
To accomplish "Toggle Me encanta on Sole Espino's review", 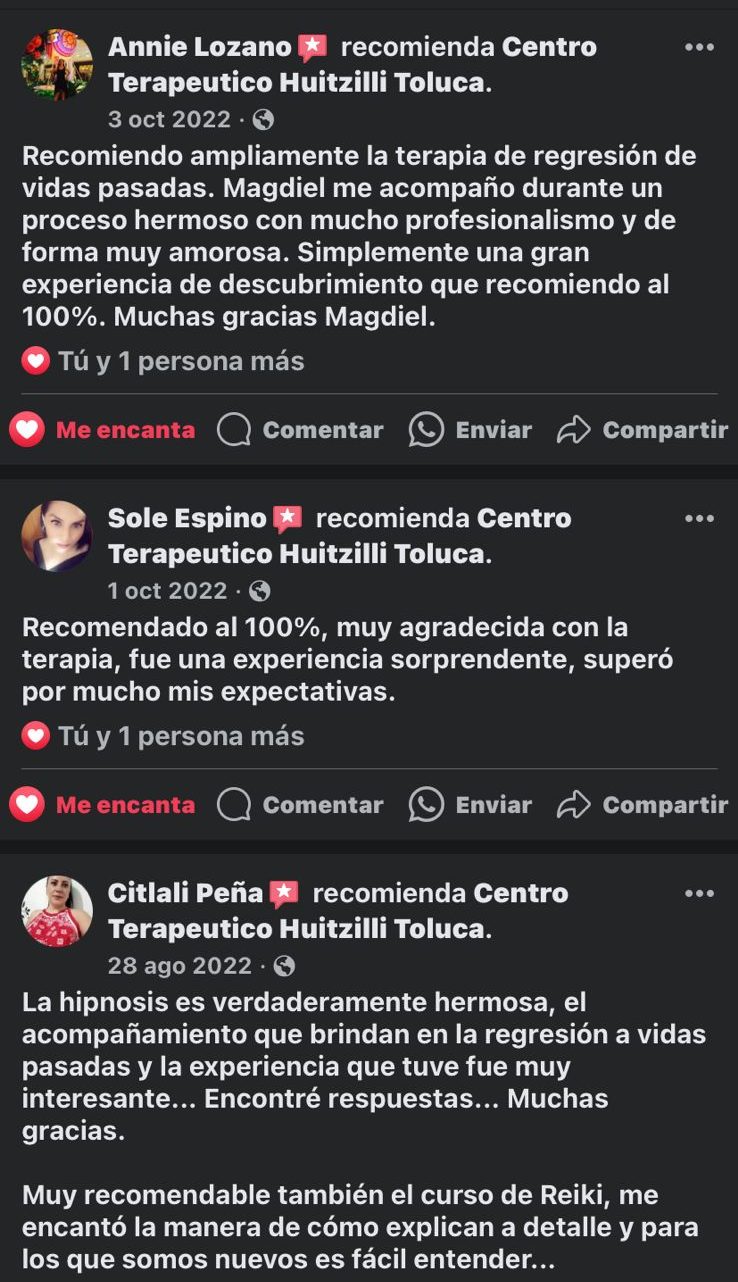I will pos(103,805).
